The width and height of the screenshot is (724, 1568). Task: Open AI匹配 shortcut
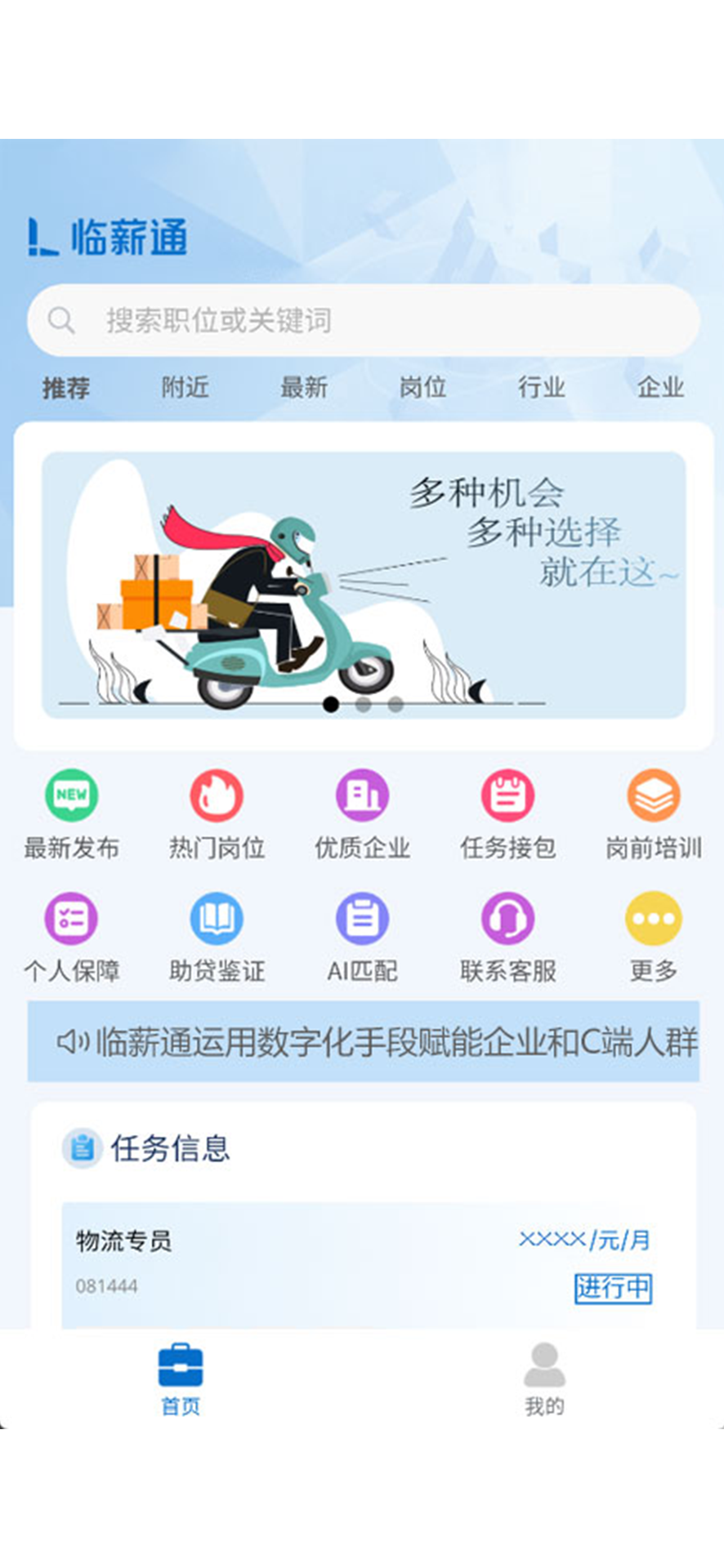362,938
